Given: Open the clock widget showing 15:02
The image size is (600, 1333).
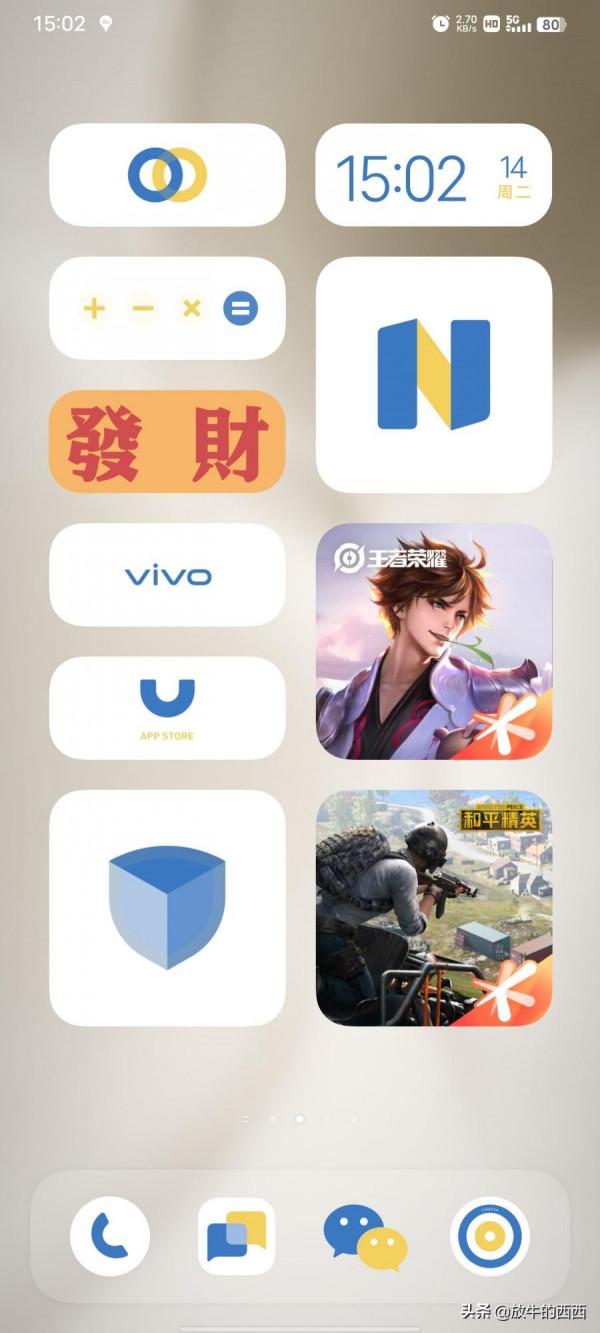Looking at the screenshot, I should (x=433, y=175).
